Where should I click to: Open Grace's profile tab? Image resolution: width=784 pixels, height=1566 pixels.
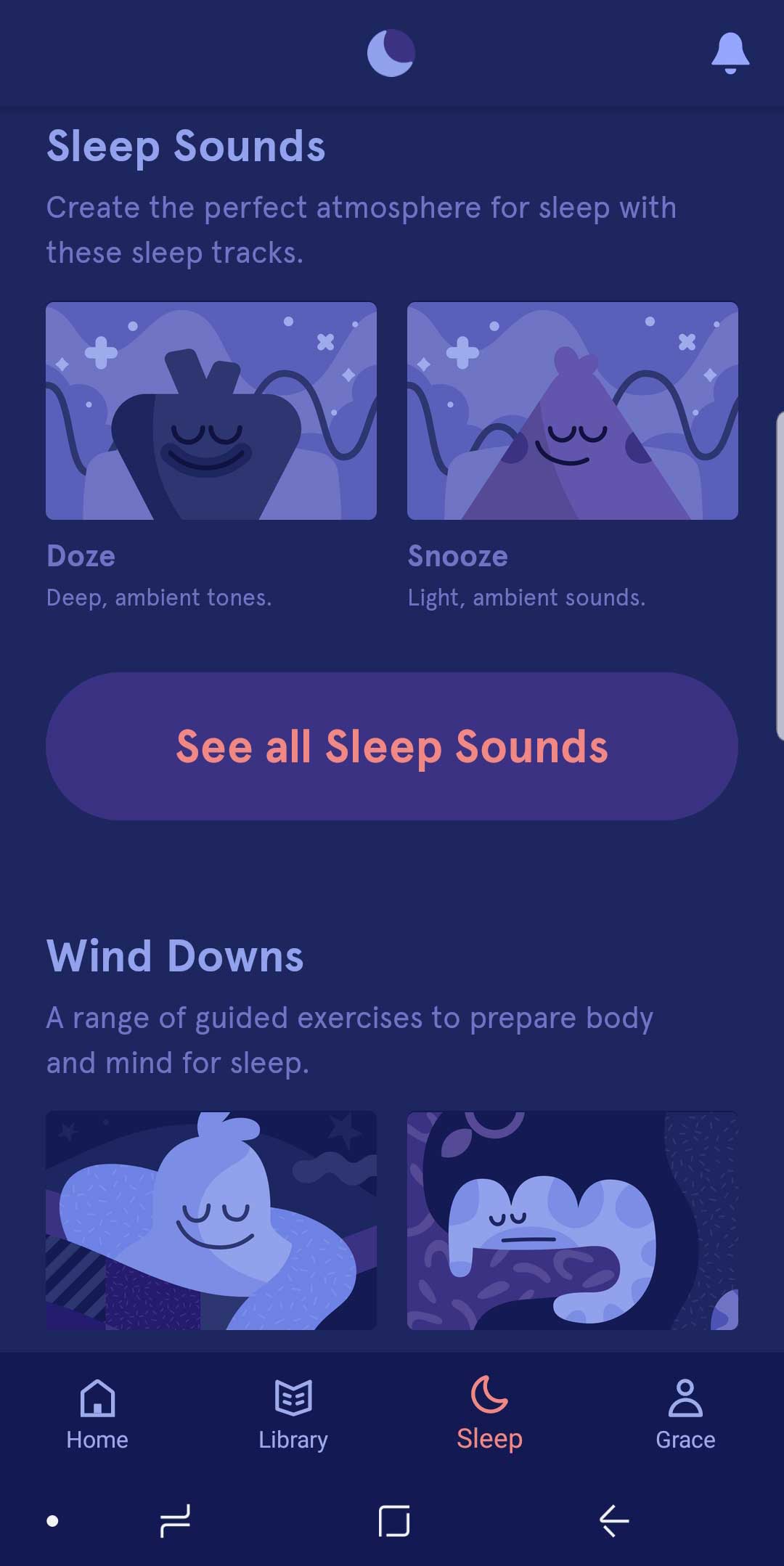tap(685, 1414)
